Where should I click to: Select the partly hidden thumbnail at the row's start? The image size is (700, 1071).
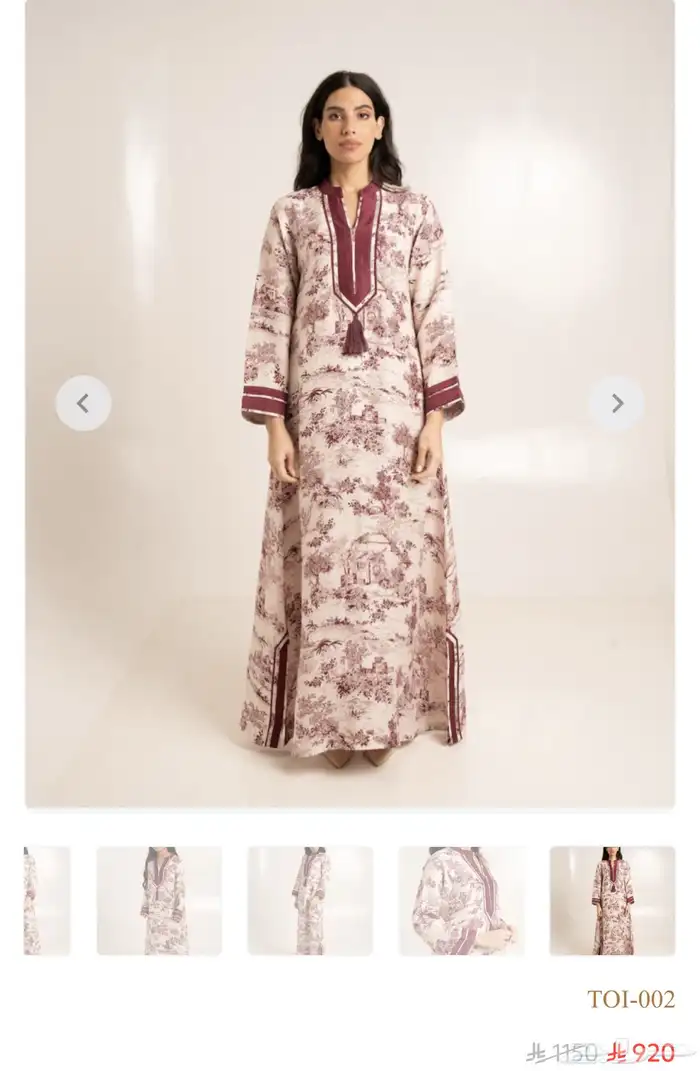tap(46, 900)
